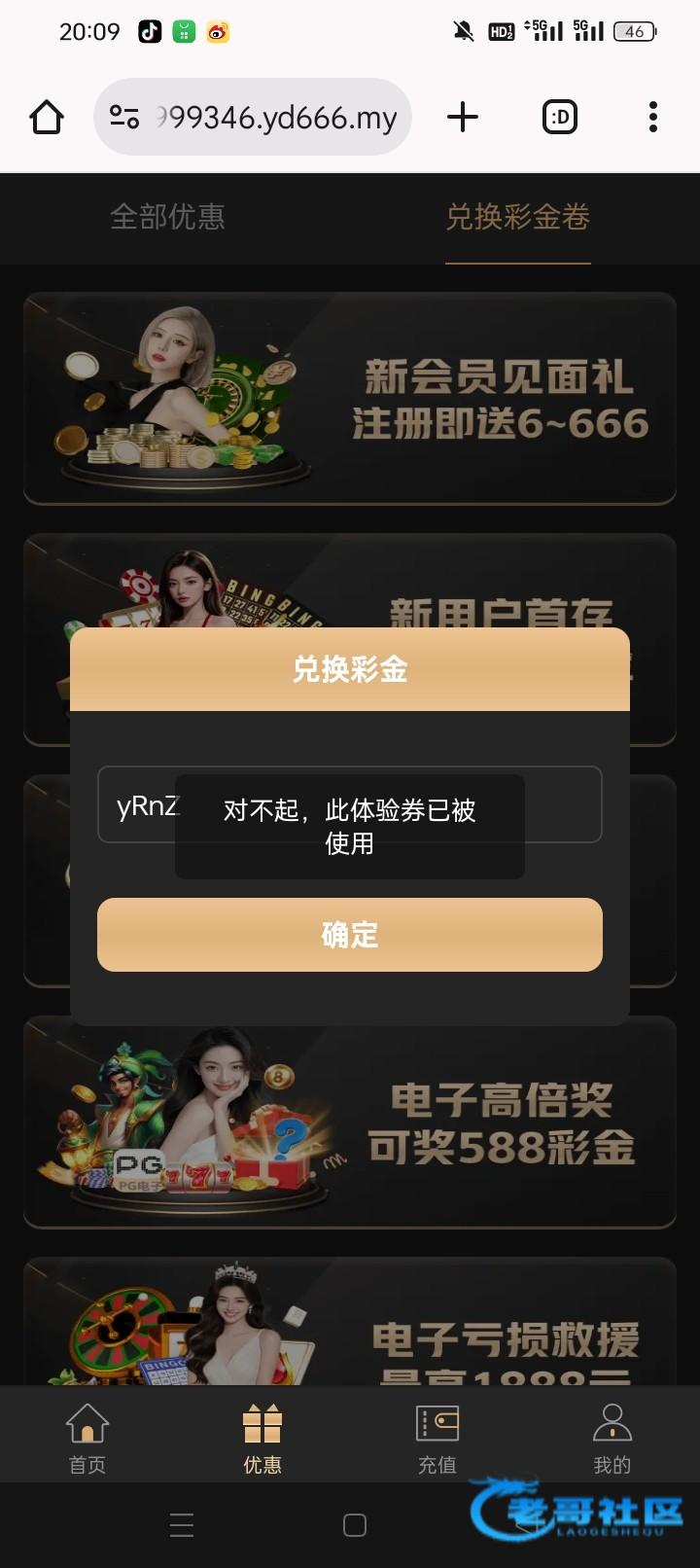The width and height of the screenshot is (700, 1568).
Task: Switch to the 全部优惠 tab
Action: [x=167, y=217]
